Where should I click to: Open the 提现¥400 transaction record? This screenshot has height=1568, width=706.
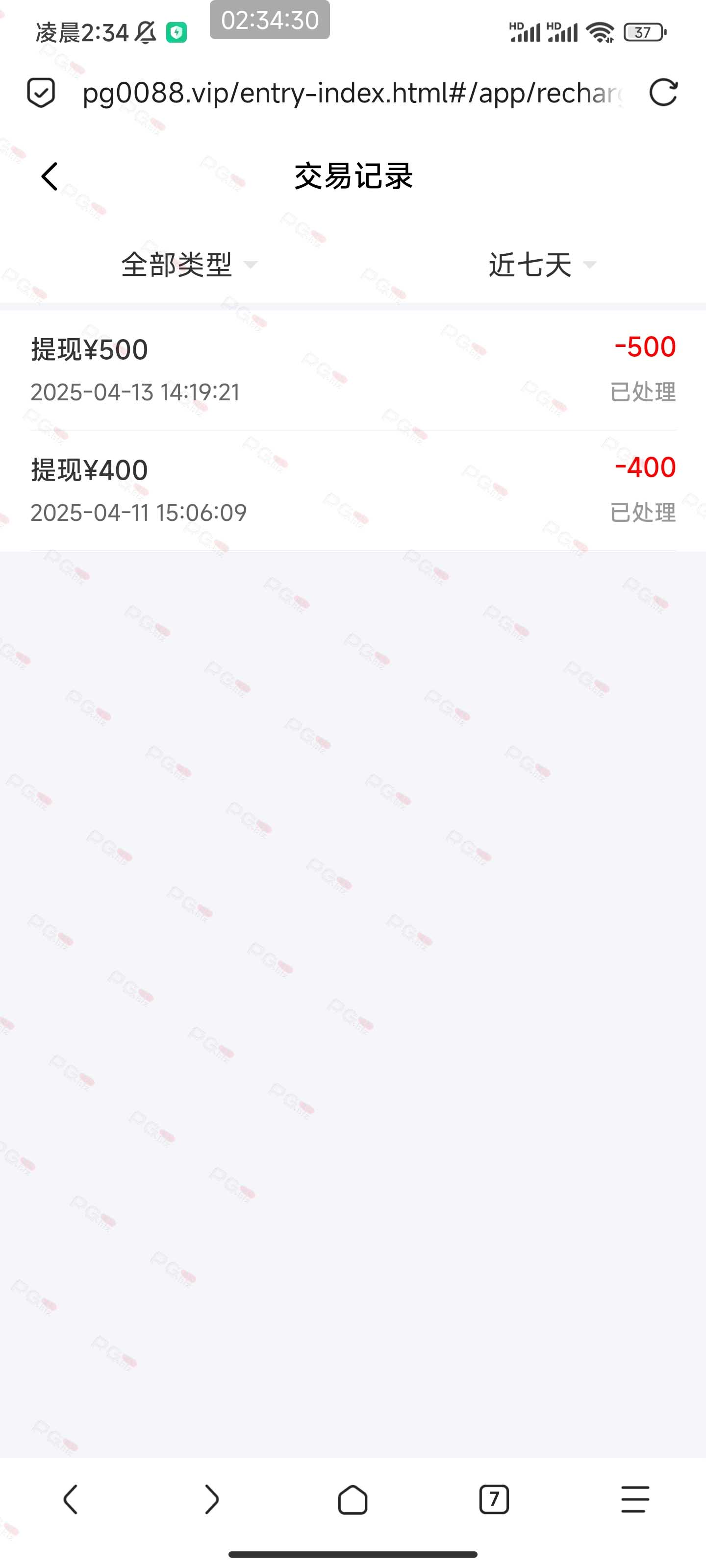353,490
